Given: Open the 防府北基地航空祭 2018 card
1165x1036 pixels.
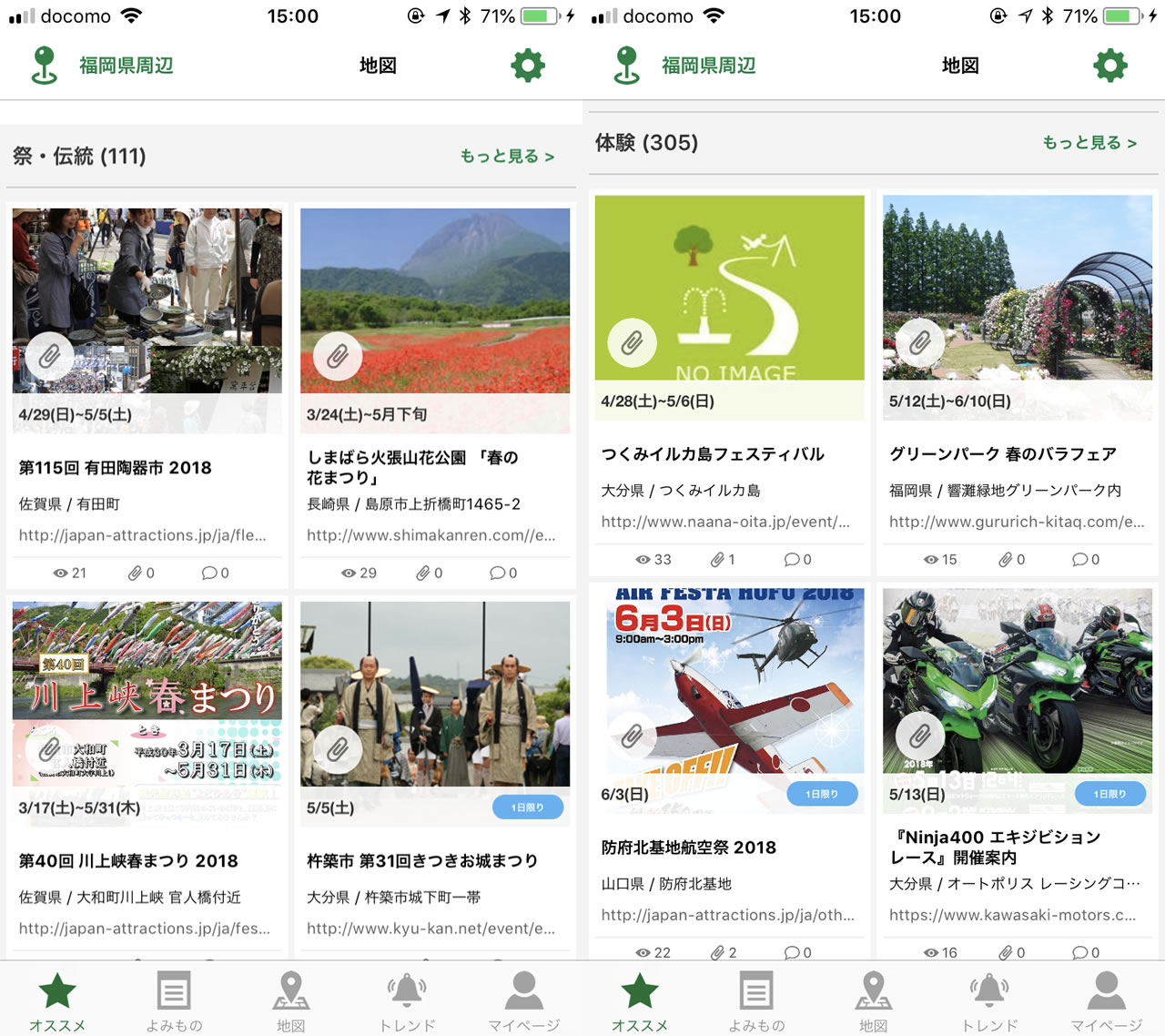Looking at the screenshot, I should [x=688, y=848].
